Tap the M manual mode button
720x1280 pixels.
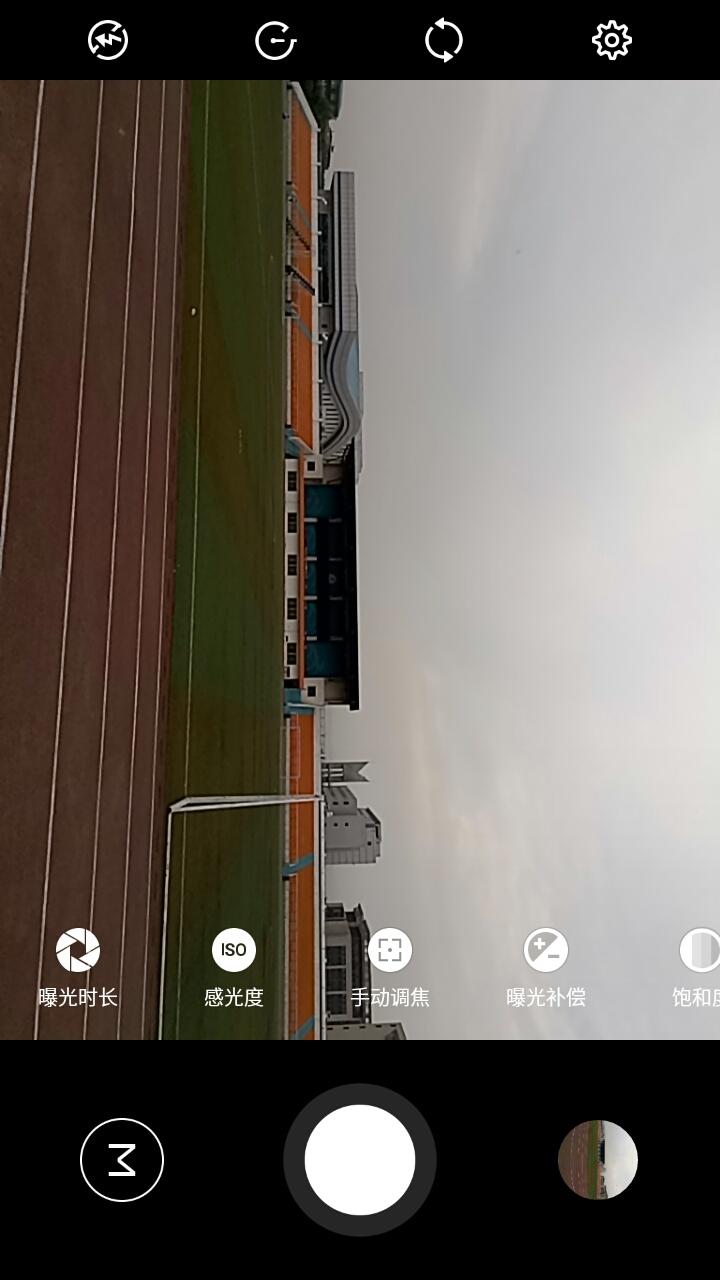click(122, 1160)
